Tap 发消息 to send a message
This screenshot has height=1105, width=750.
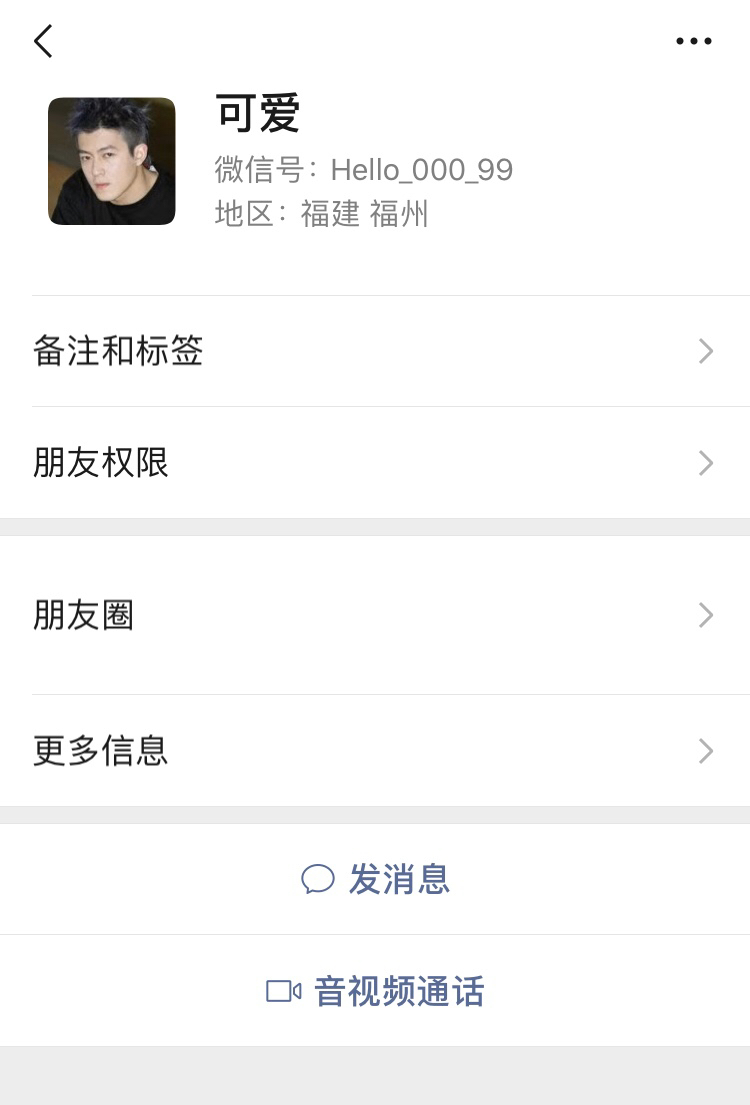click(376, 879)
